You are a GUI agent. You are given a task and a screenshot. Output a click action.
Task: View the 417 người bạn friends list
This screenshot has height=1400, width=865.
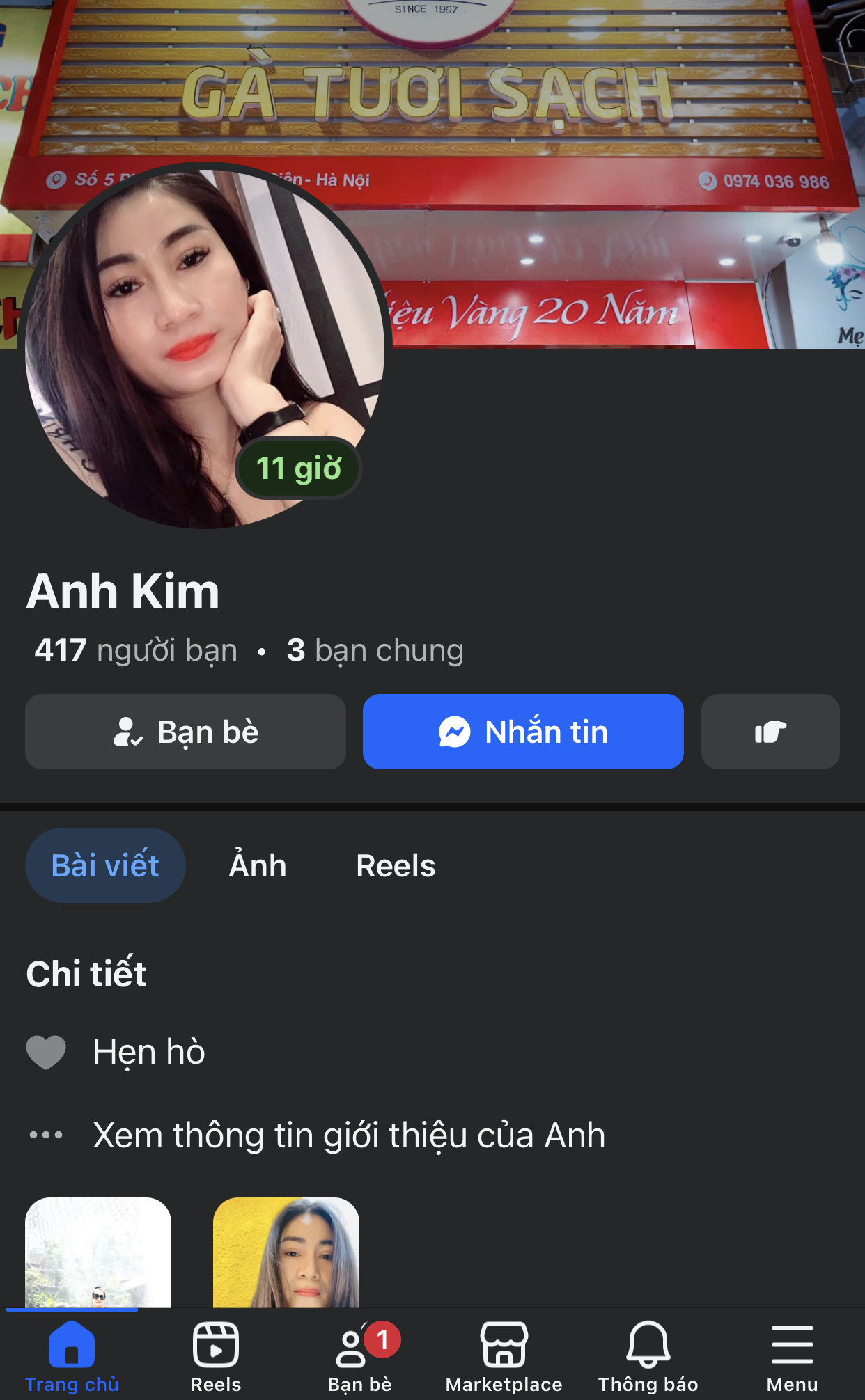coord(136,650)
